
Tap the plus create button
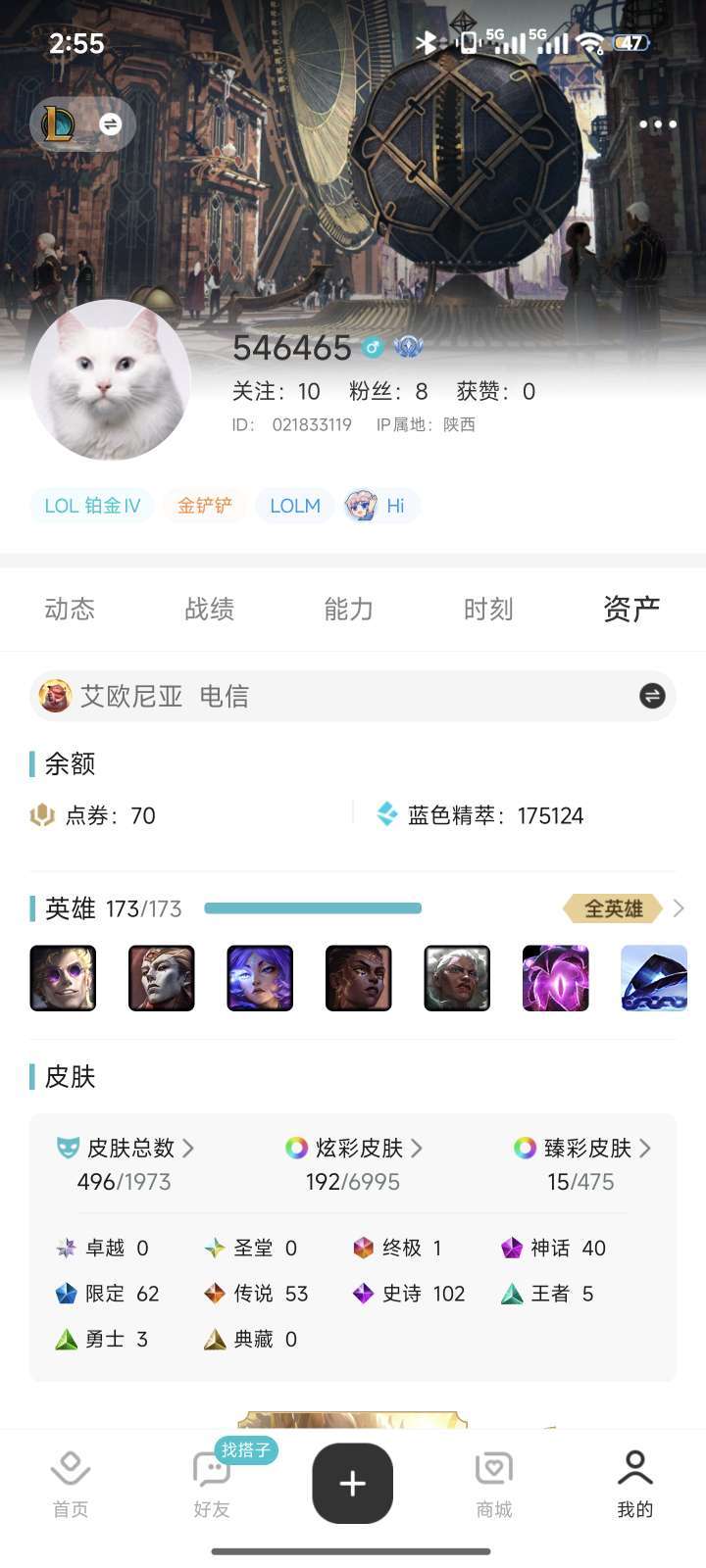click(353, 1483)
